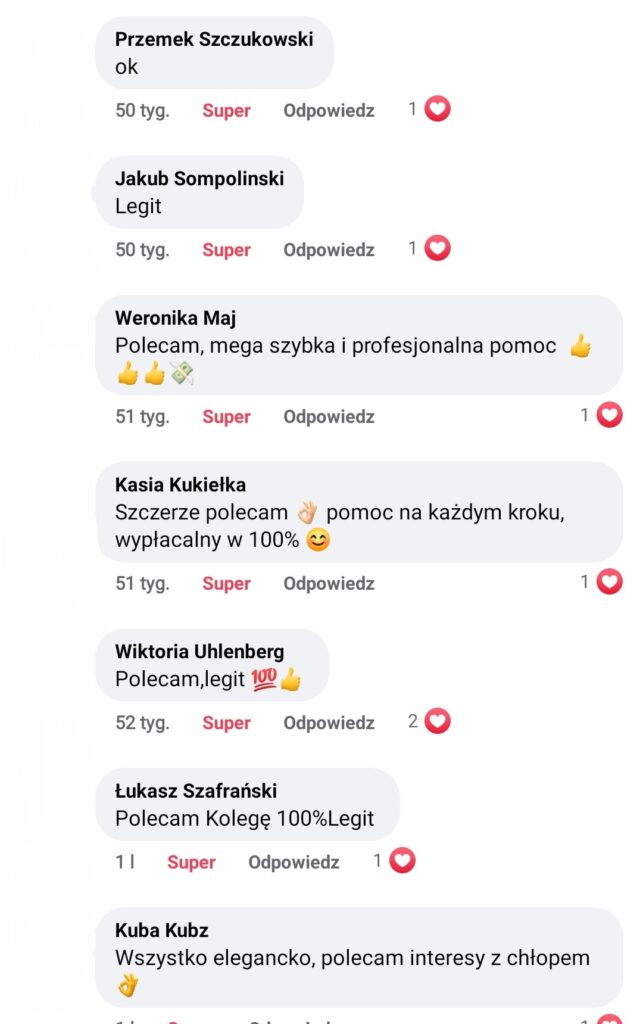Tap Super under Przemek Szczukowski's comment
643x1024 pixels.
click(x=226, y=111)
